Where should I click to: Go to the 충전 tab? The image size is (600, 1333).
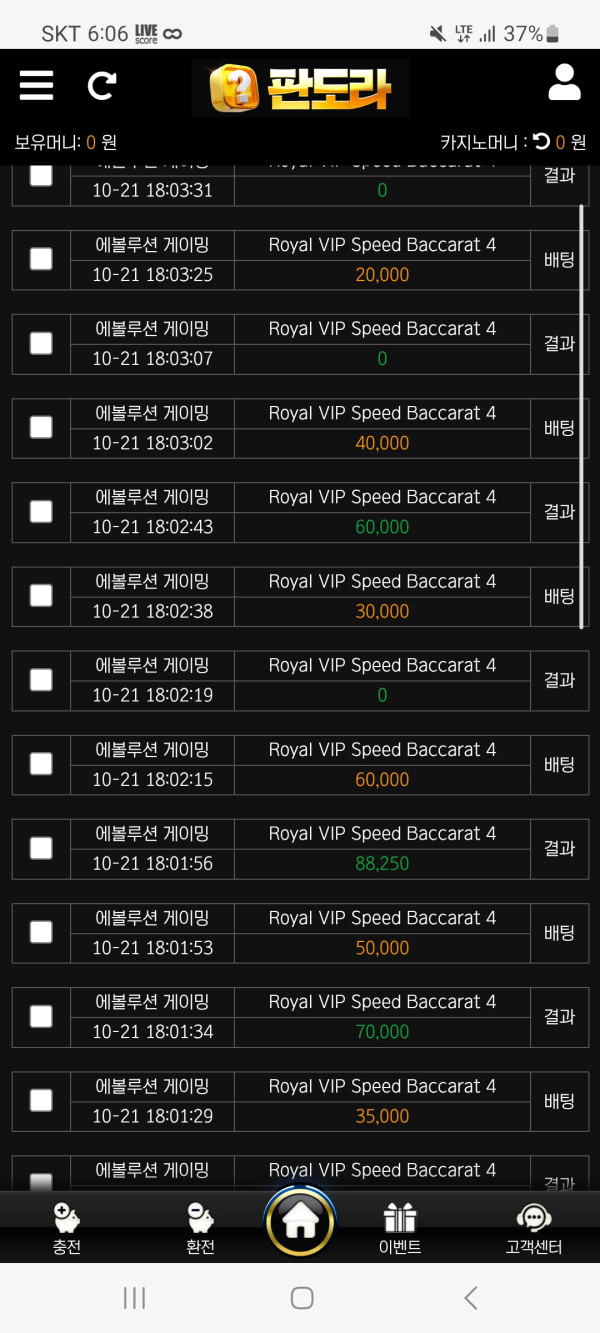coord(67,1228)
